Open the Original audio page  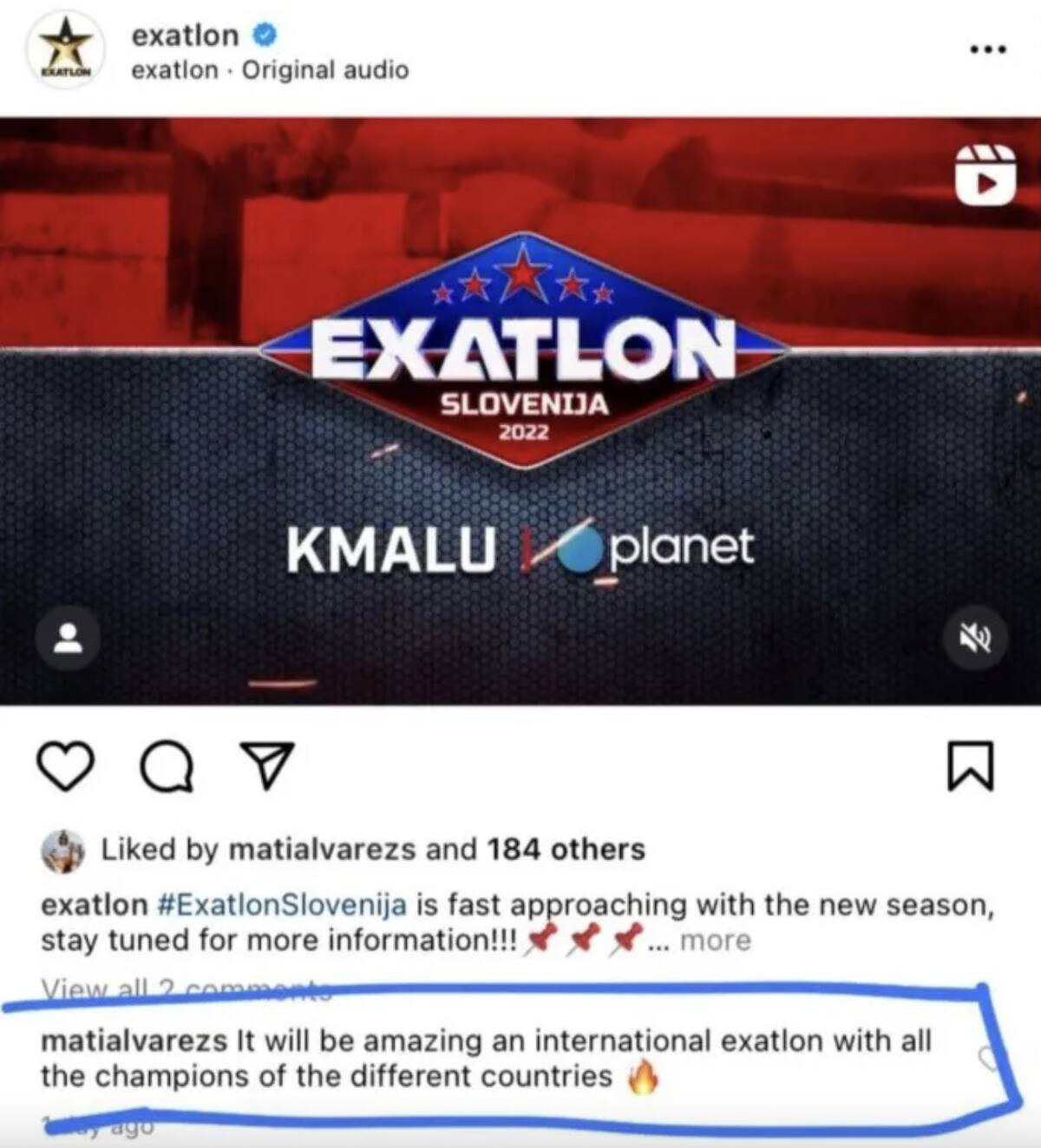point(324,69)
